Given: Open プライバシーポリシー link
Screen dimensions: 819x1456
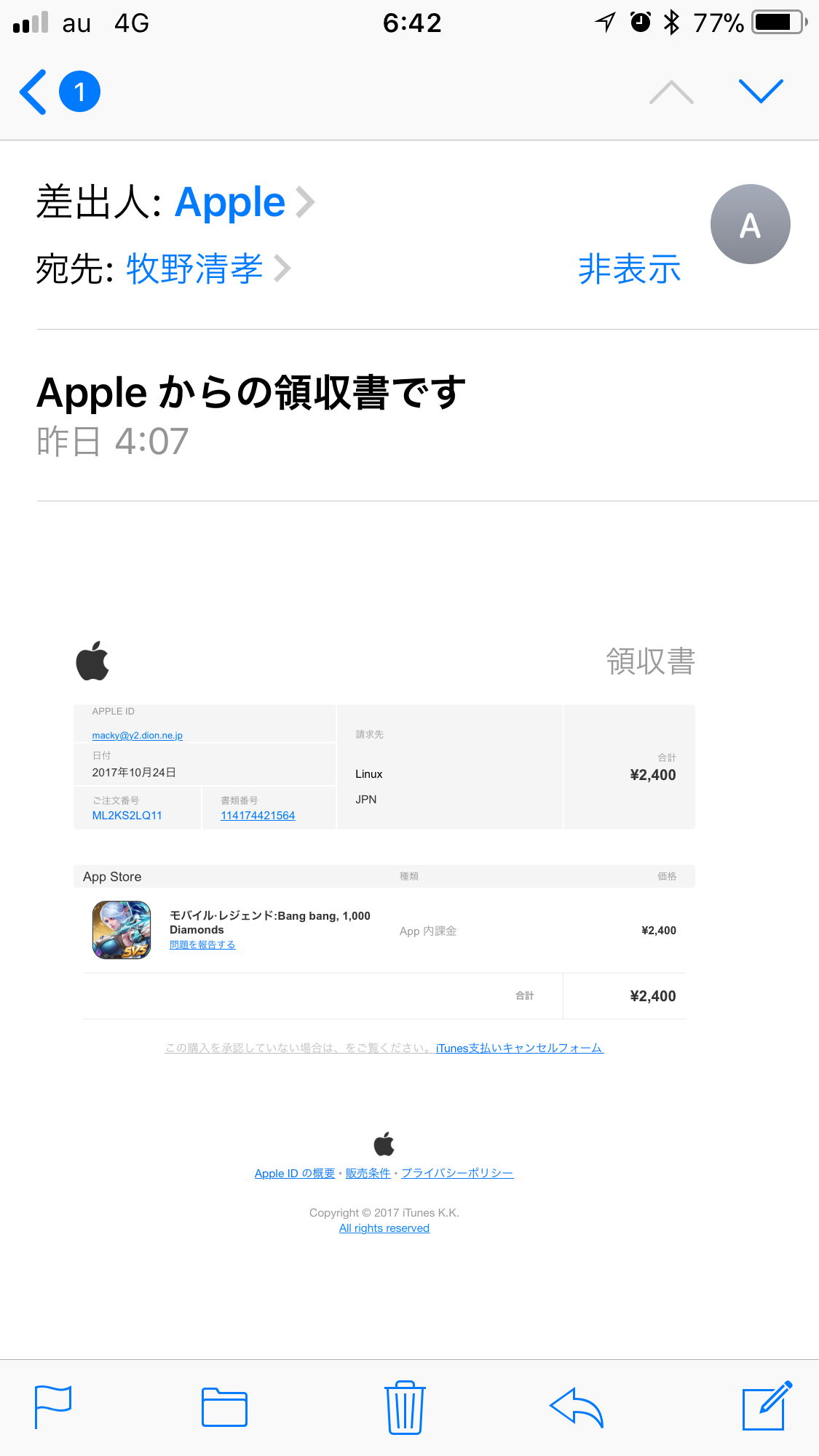Looking at the screenshot, I should [457, 1173].
